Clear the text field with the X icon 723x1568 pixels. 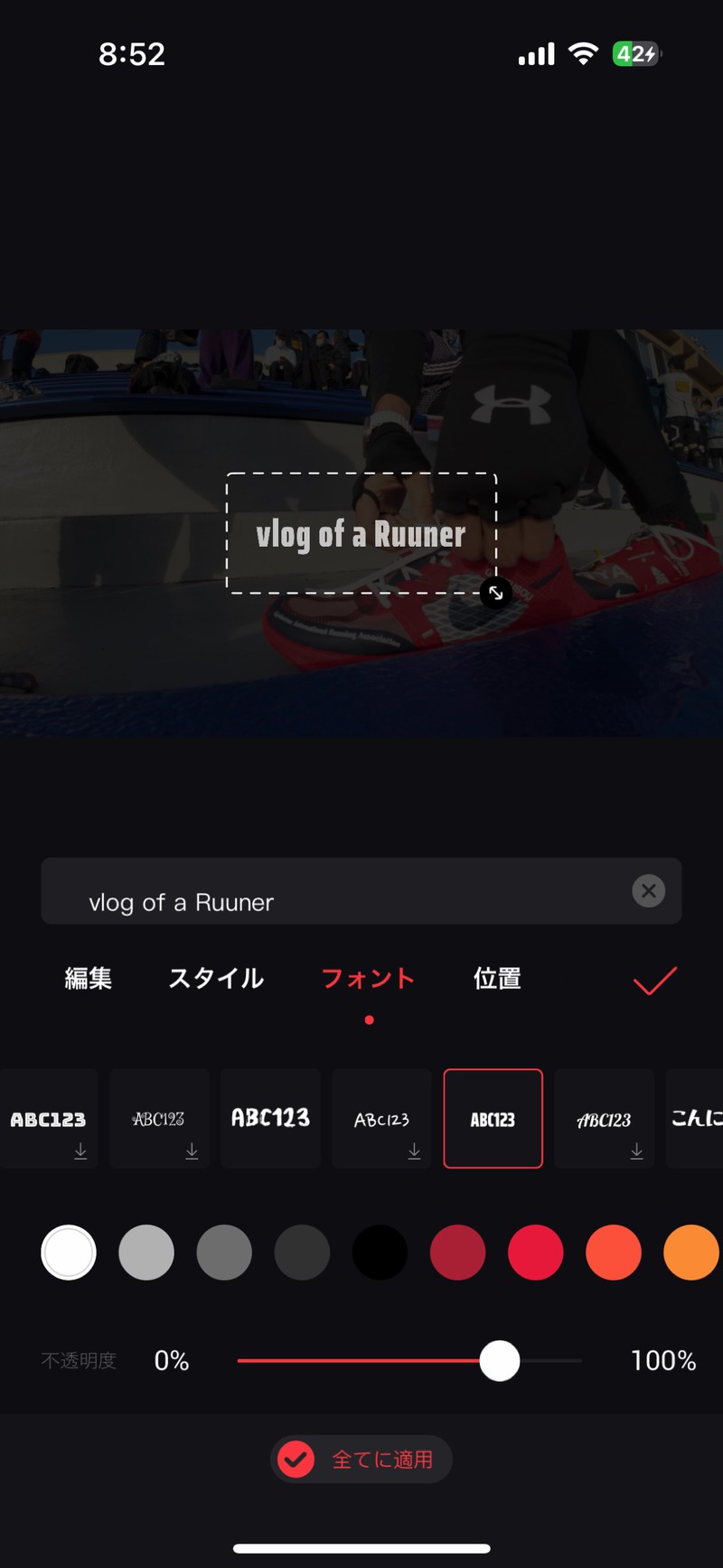pyautogui.click(x=648, y=890)
